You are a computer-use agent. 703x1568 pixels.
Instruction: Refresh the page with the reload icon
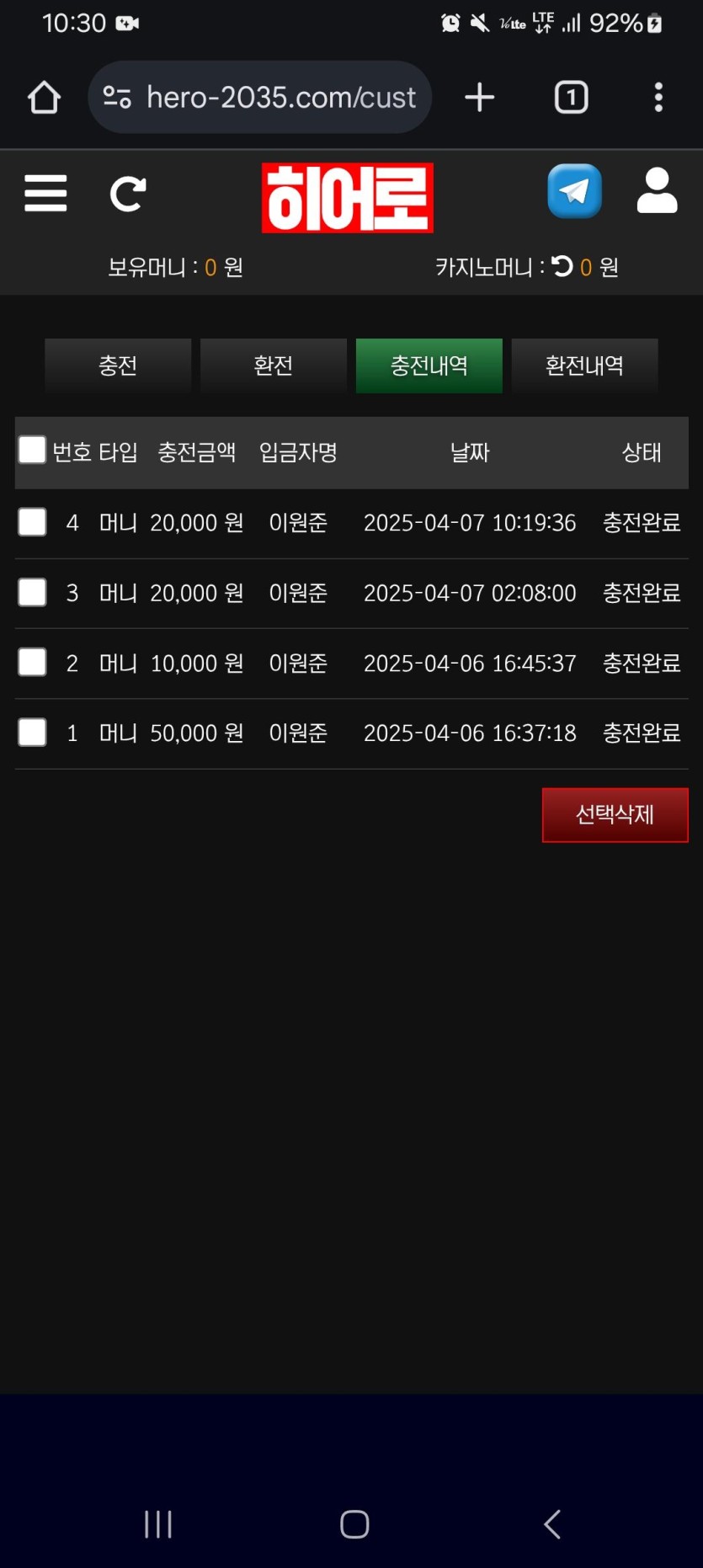click(128, 194)
